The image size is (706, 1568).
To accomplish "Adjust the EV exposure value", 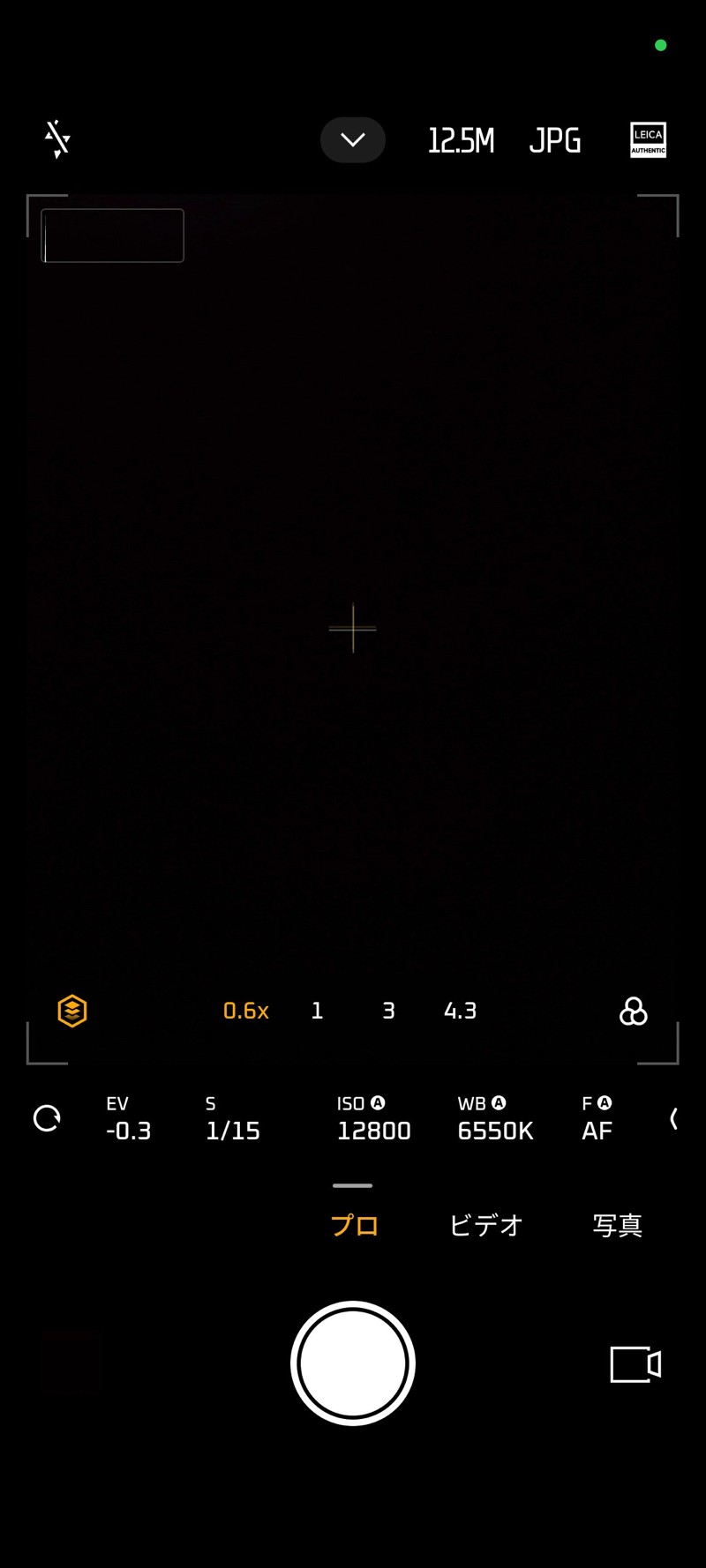I will point(128,1119).
